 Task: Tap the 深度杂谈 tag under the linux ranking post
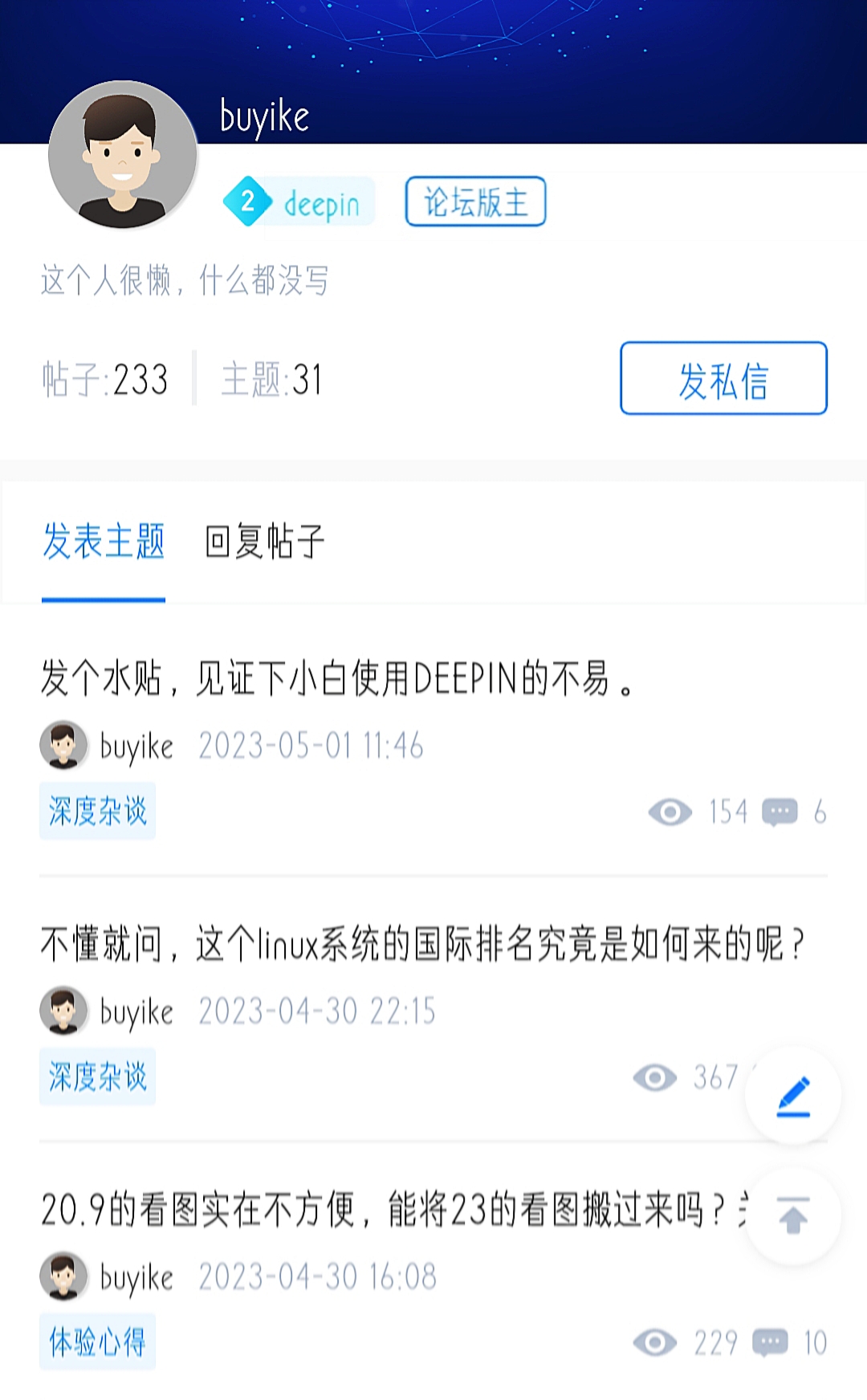click(97, 1076)
